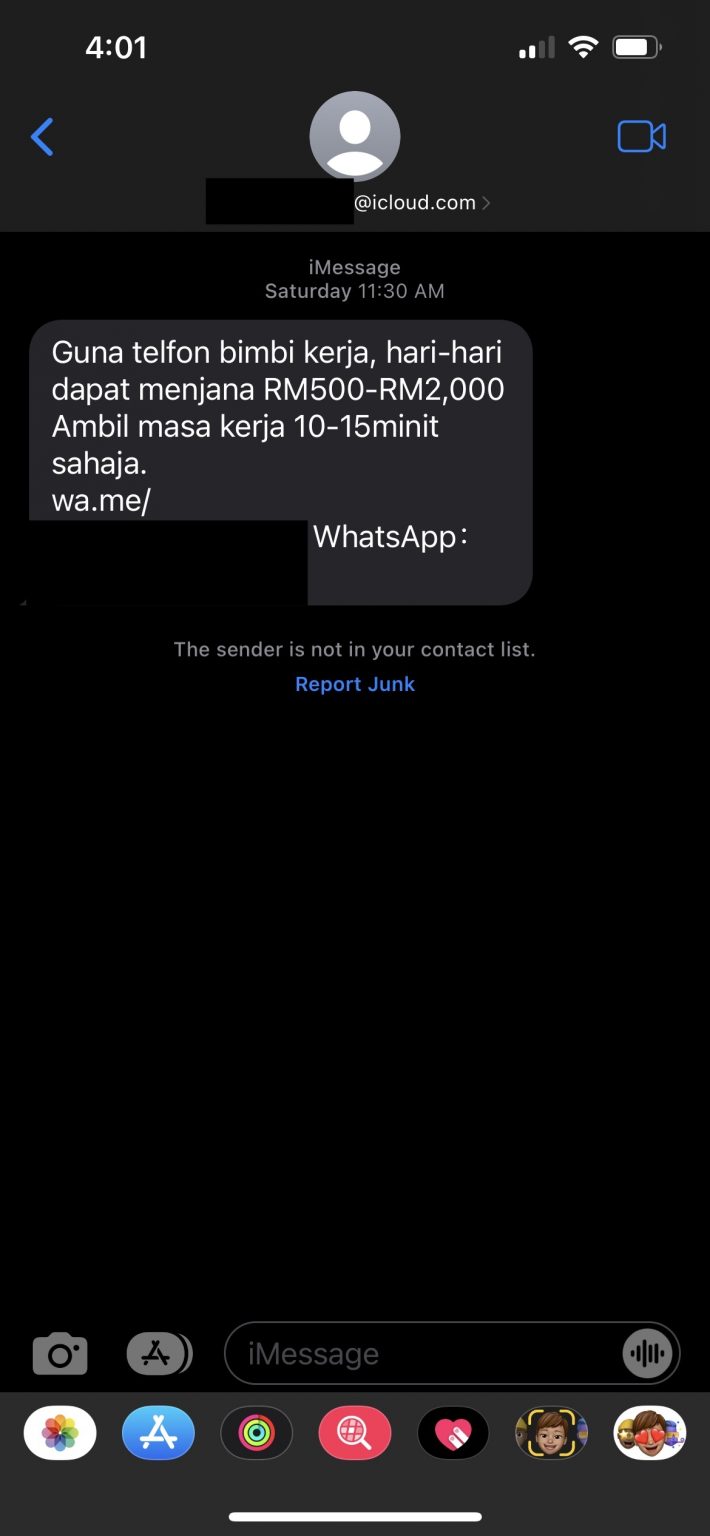Open the wa.me link in message
This screenshot has width=710, height=1536.
pyautogui.click(x=100, y=501)
